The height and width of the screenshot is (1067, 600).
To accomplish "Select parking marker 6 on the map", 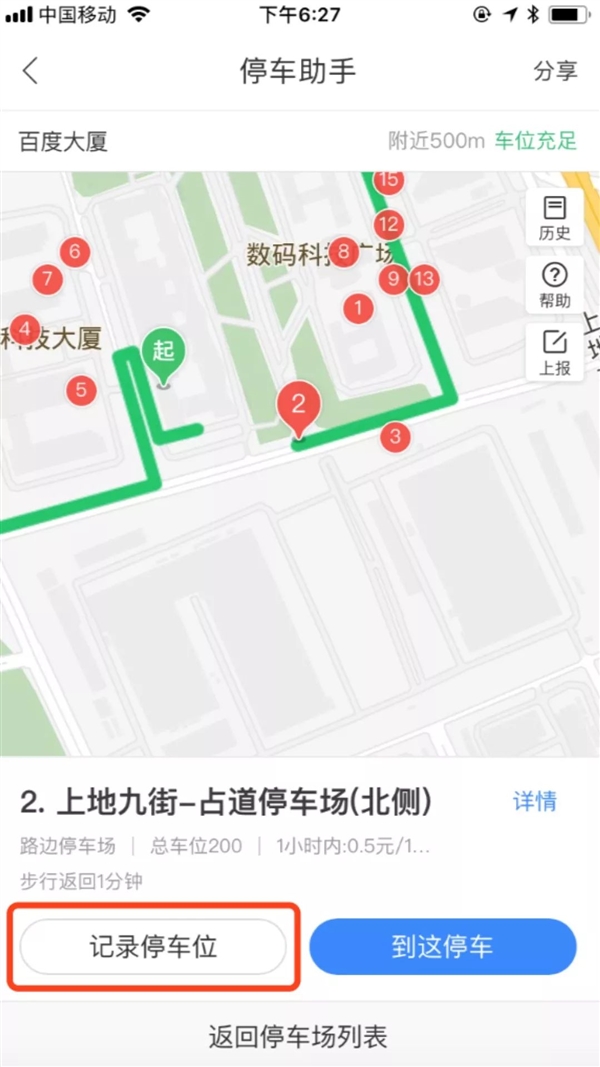I will click(x=75, y=251).
